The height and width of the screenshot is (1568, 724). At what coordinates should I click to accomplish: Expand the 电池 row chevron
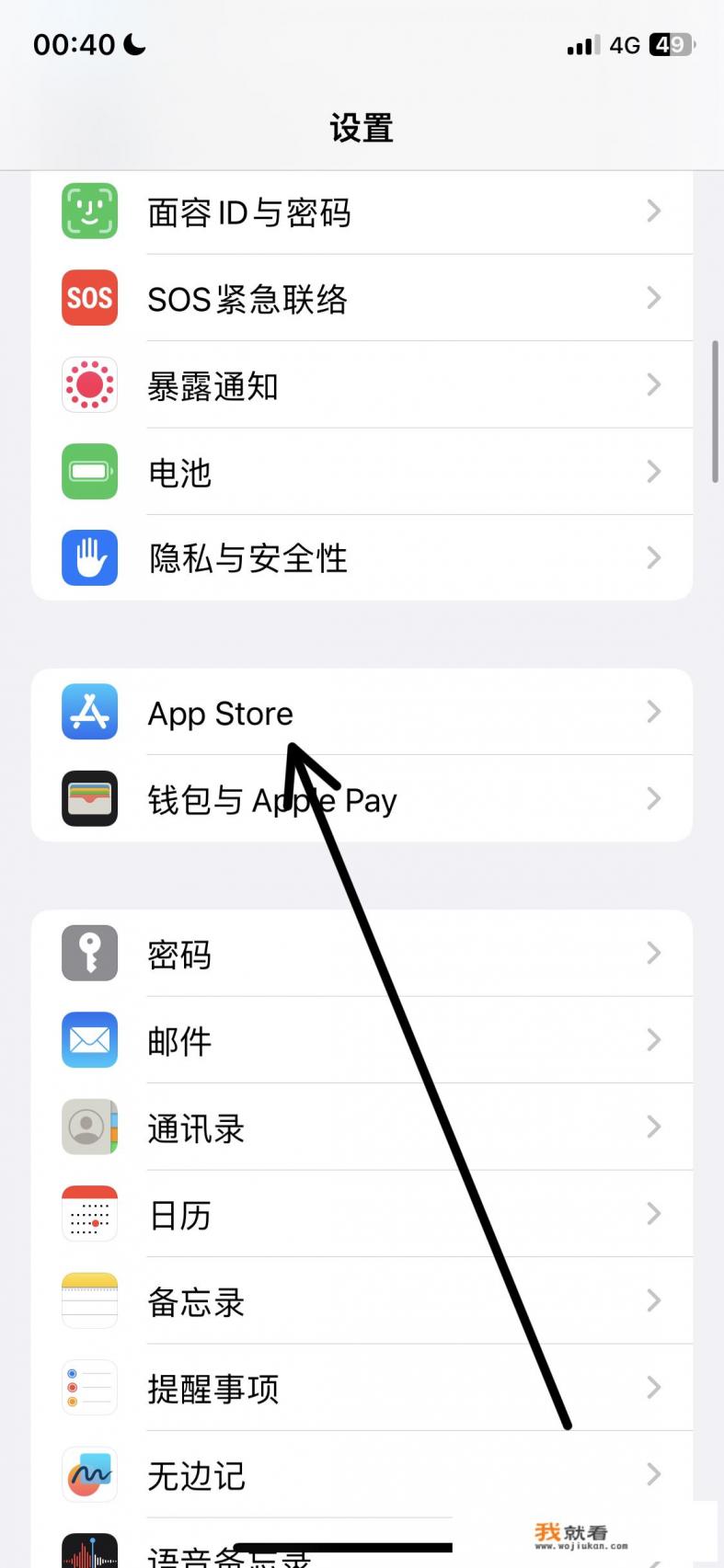point(654,472)
